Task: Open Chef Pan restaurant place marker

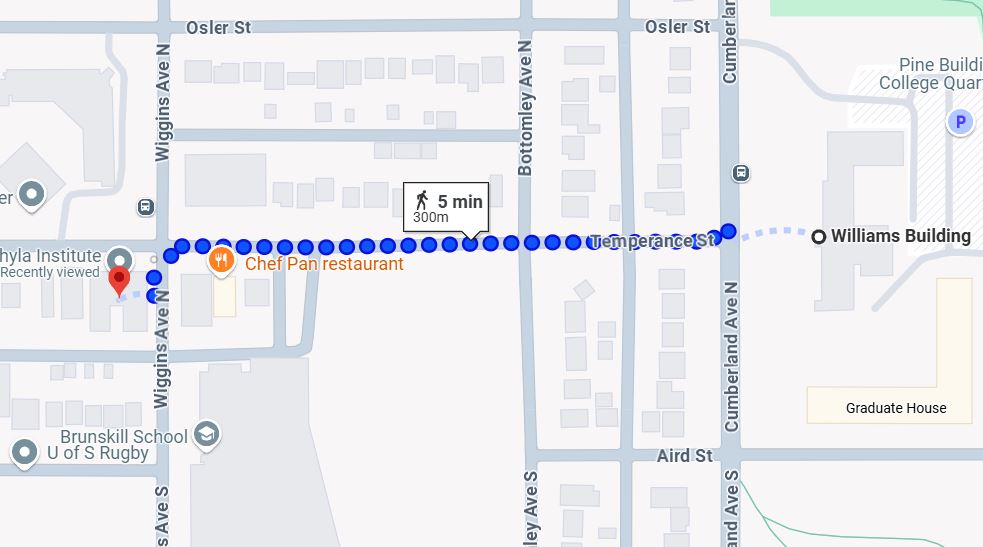Action: click(x=221, y=263)
